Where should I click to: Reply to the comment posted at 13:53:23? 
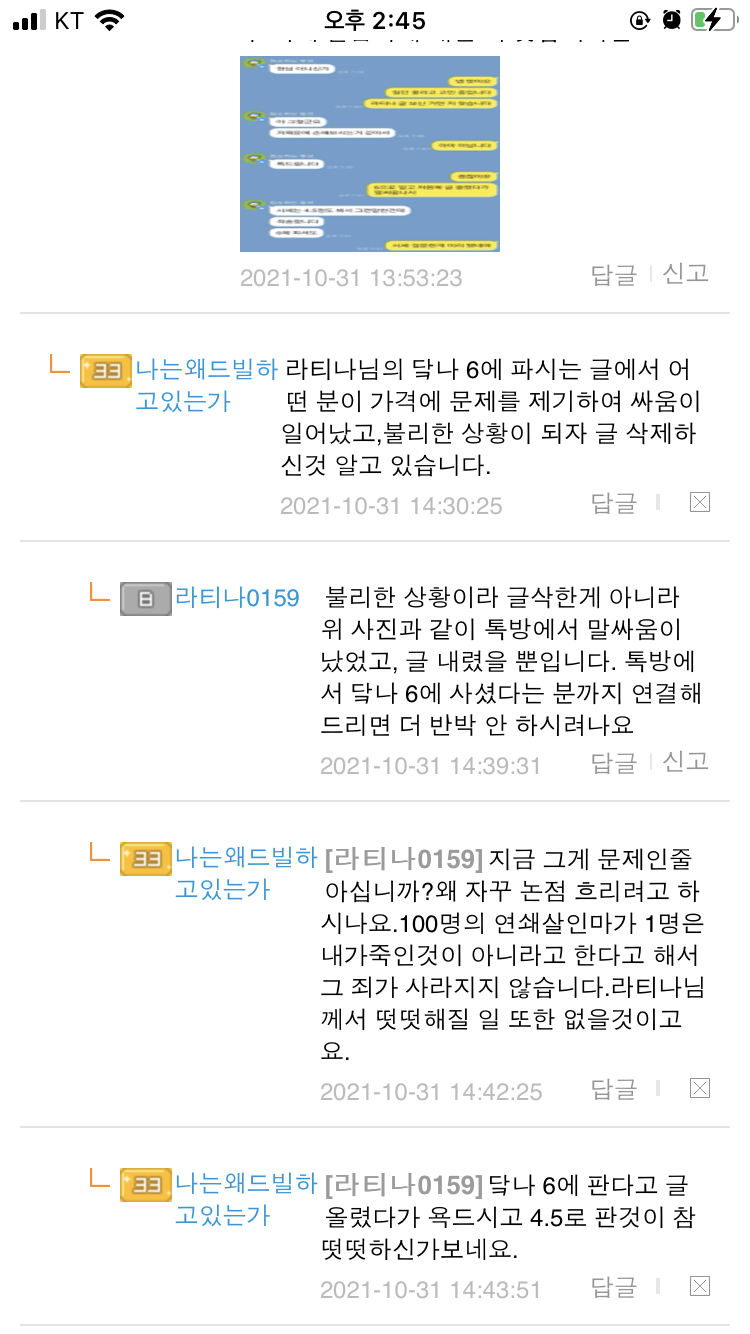click(613, 276)
